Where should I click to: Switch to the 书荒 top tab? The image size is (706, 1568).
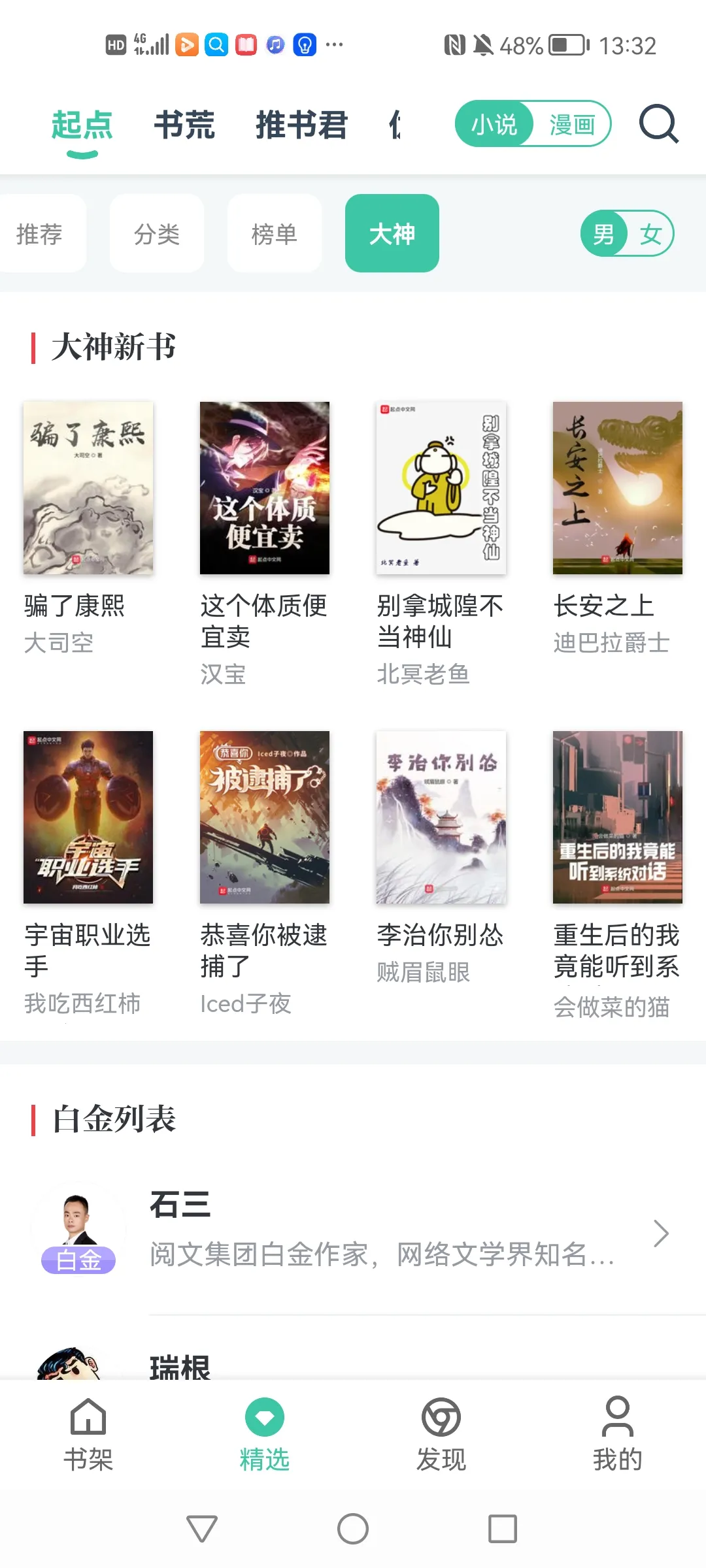click(x=184, y=125)
